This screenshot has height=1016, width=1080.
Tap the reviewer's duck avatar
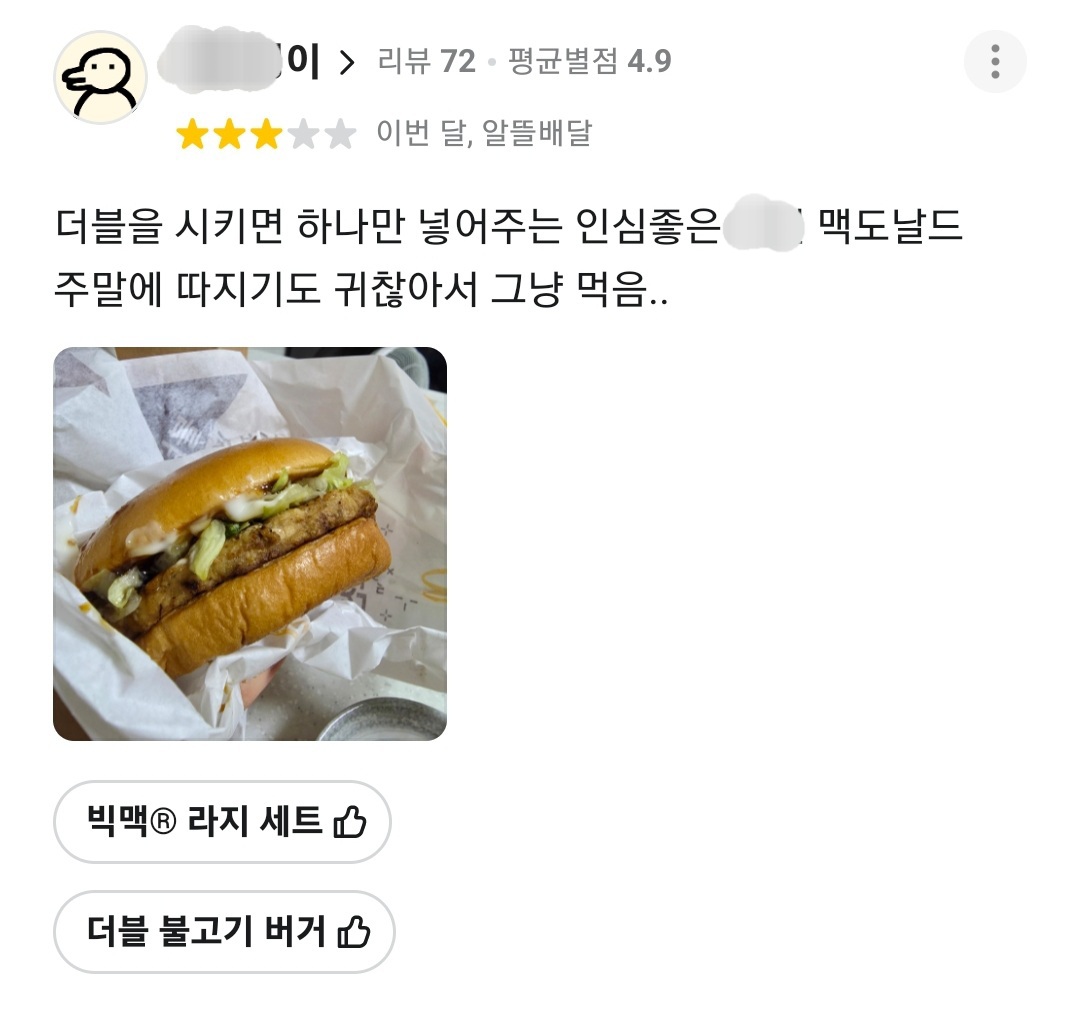pyautogui.click(x=100, y=77)
